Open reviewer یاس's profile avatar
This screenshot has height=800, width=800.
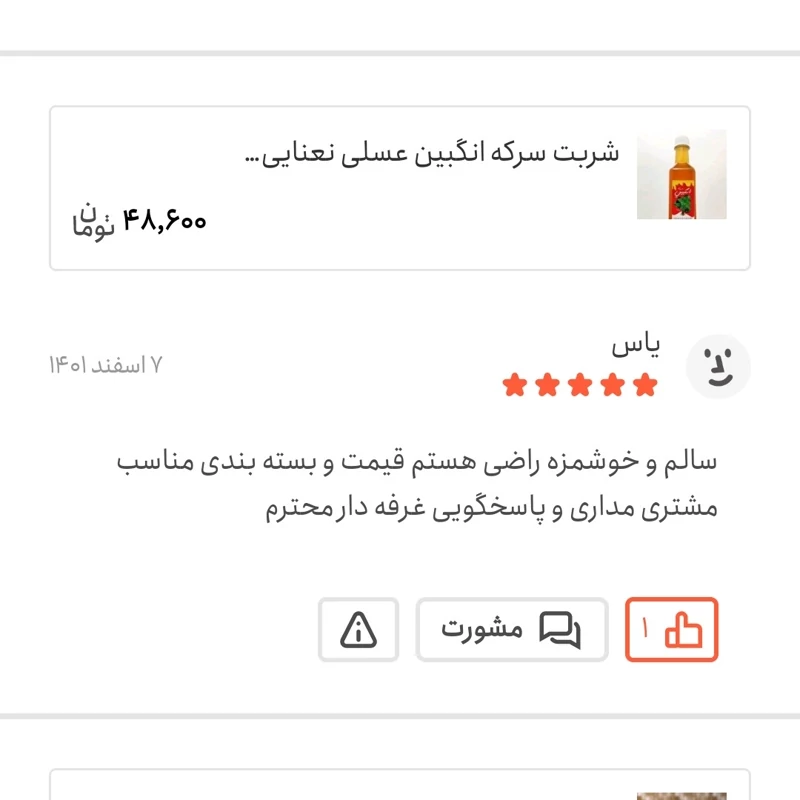(x=717, y=367)
